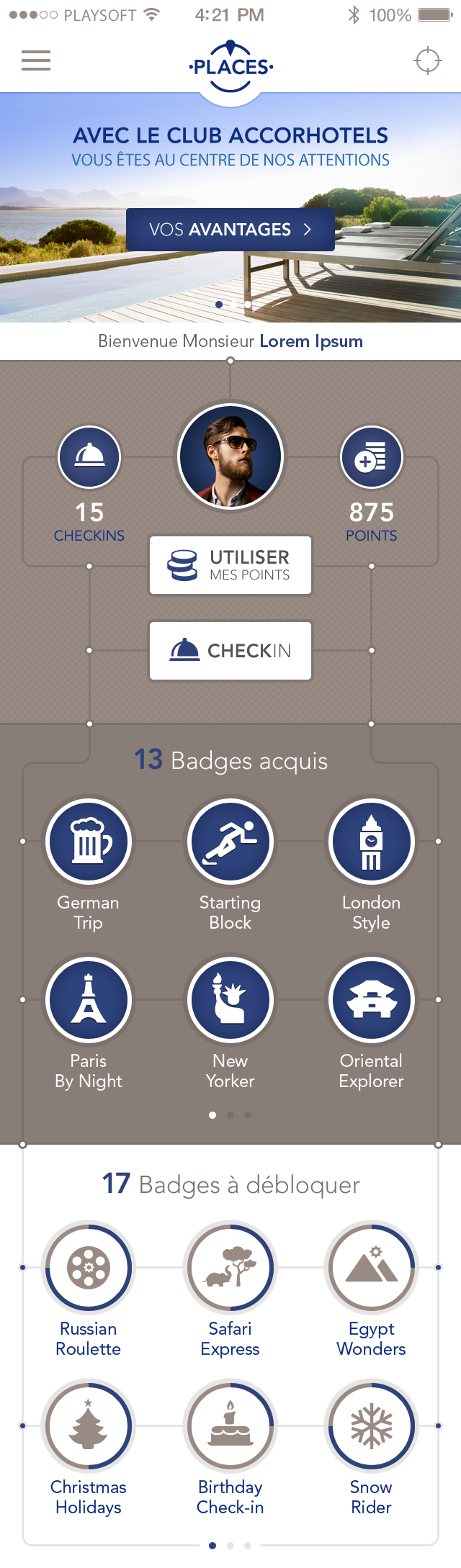Tap the location target icon
The width and height of the screenshot is (461, 1568).
point(427,60)
